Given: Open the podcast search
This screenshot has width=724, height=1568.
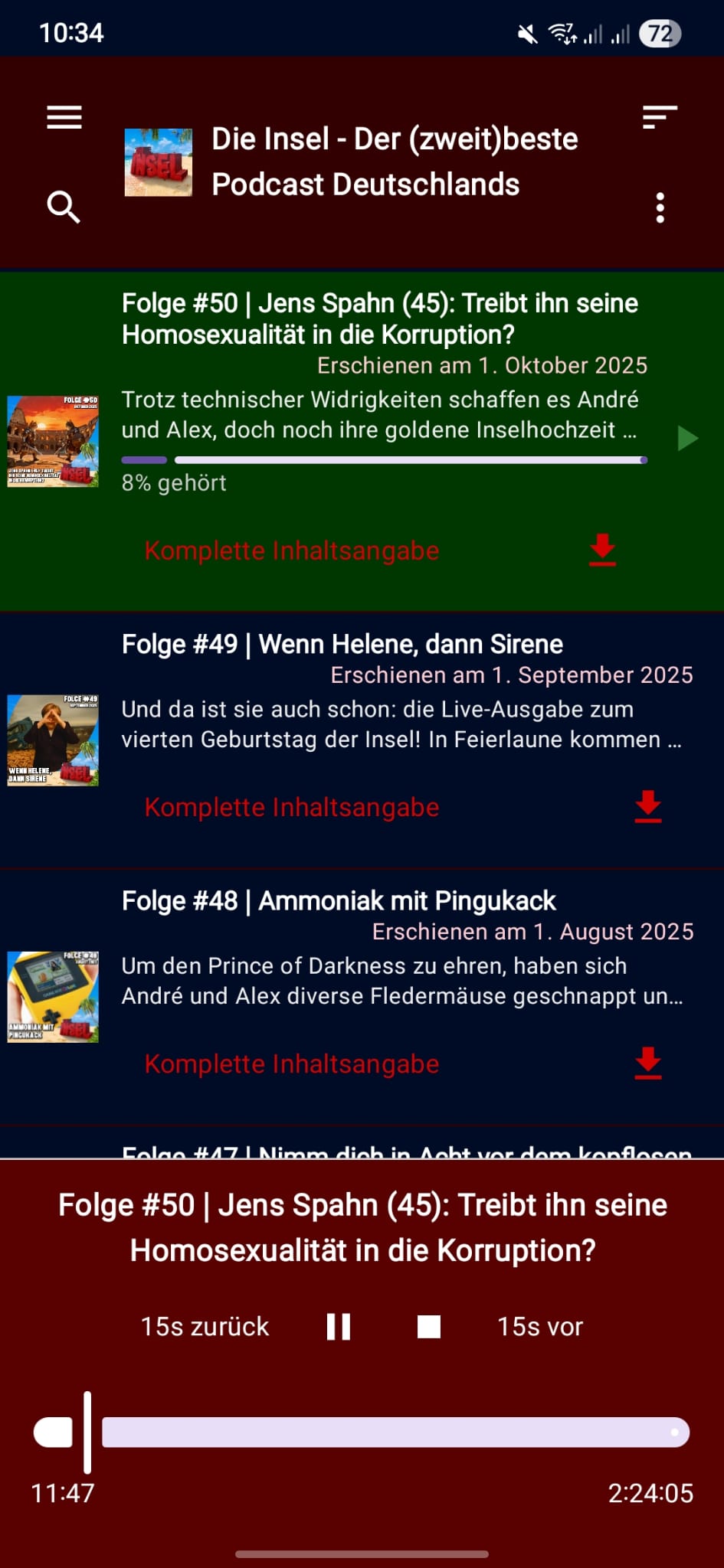Looking at the screenshot, I should [64, 207].
